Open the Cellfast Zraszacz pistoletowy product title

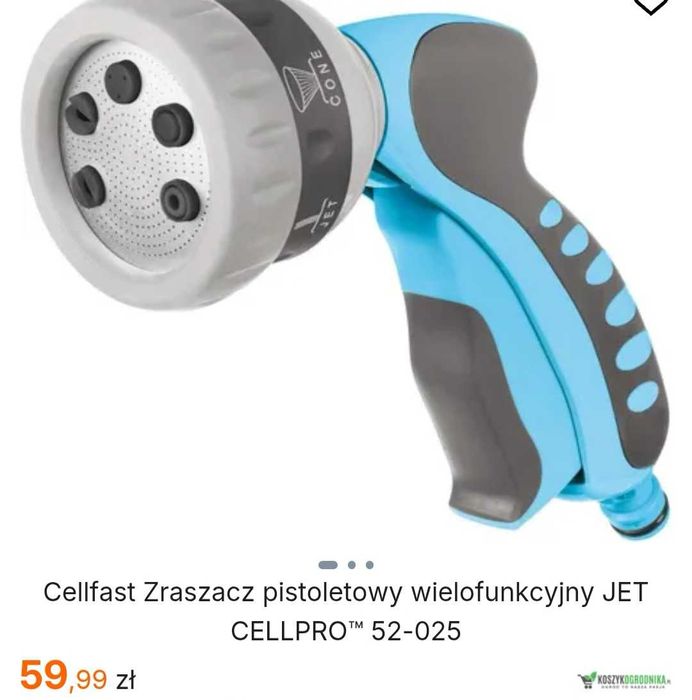tap(346, 611)
